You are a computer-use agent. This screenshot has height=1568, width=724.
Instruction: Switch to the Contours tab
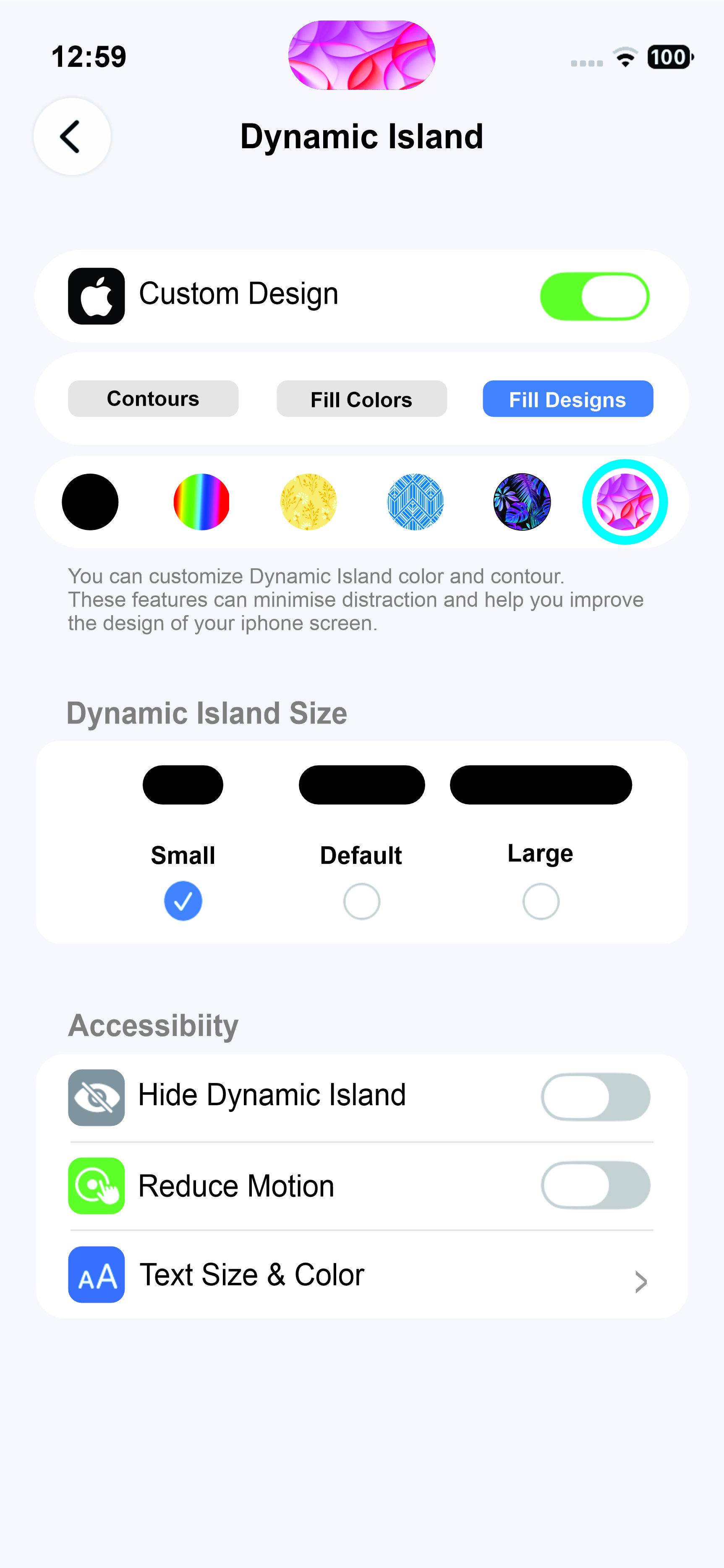pyautogui.click(x=153, y=399)
